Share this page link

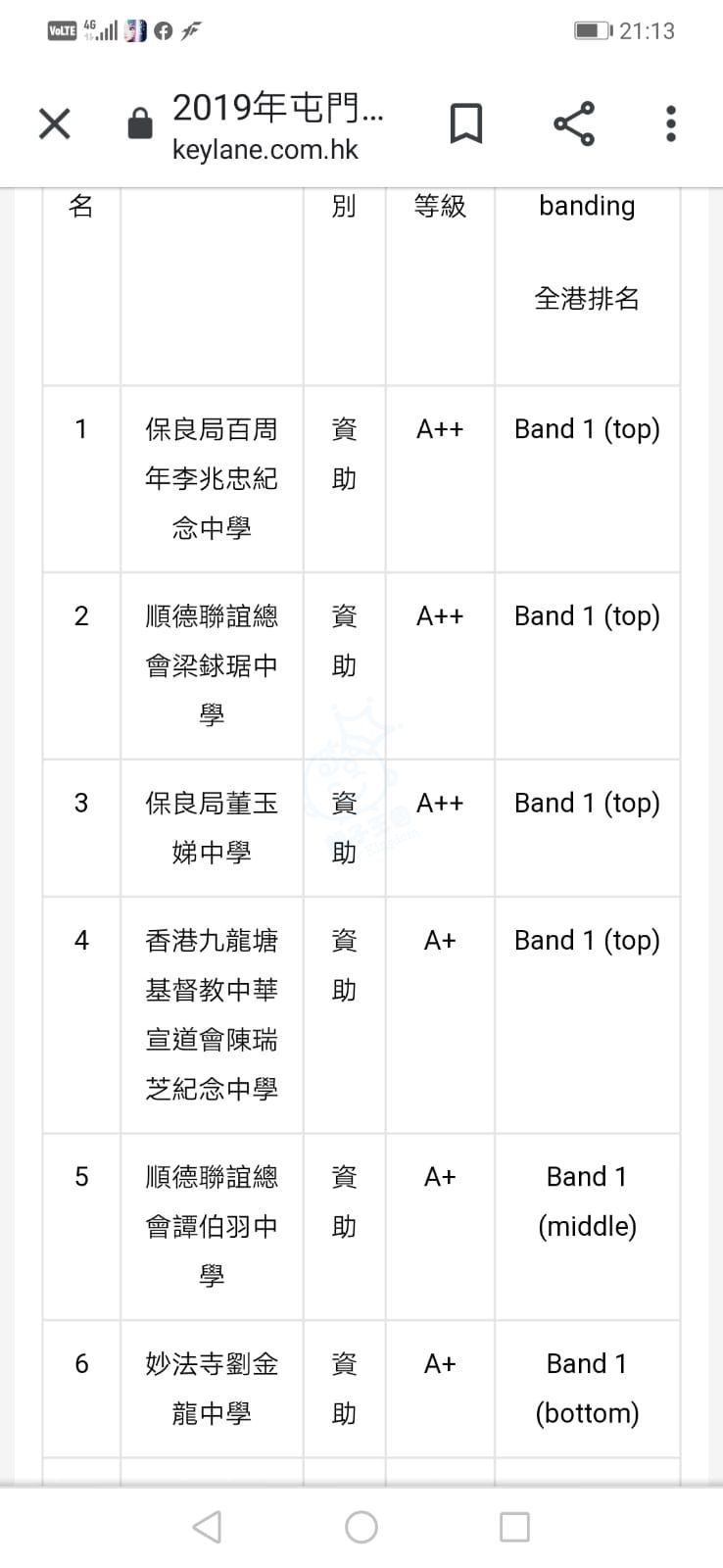tap(574, 123)
